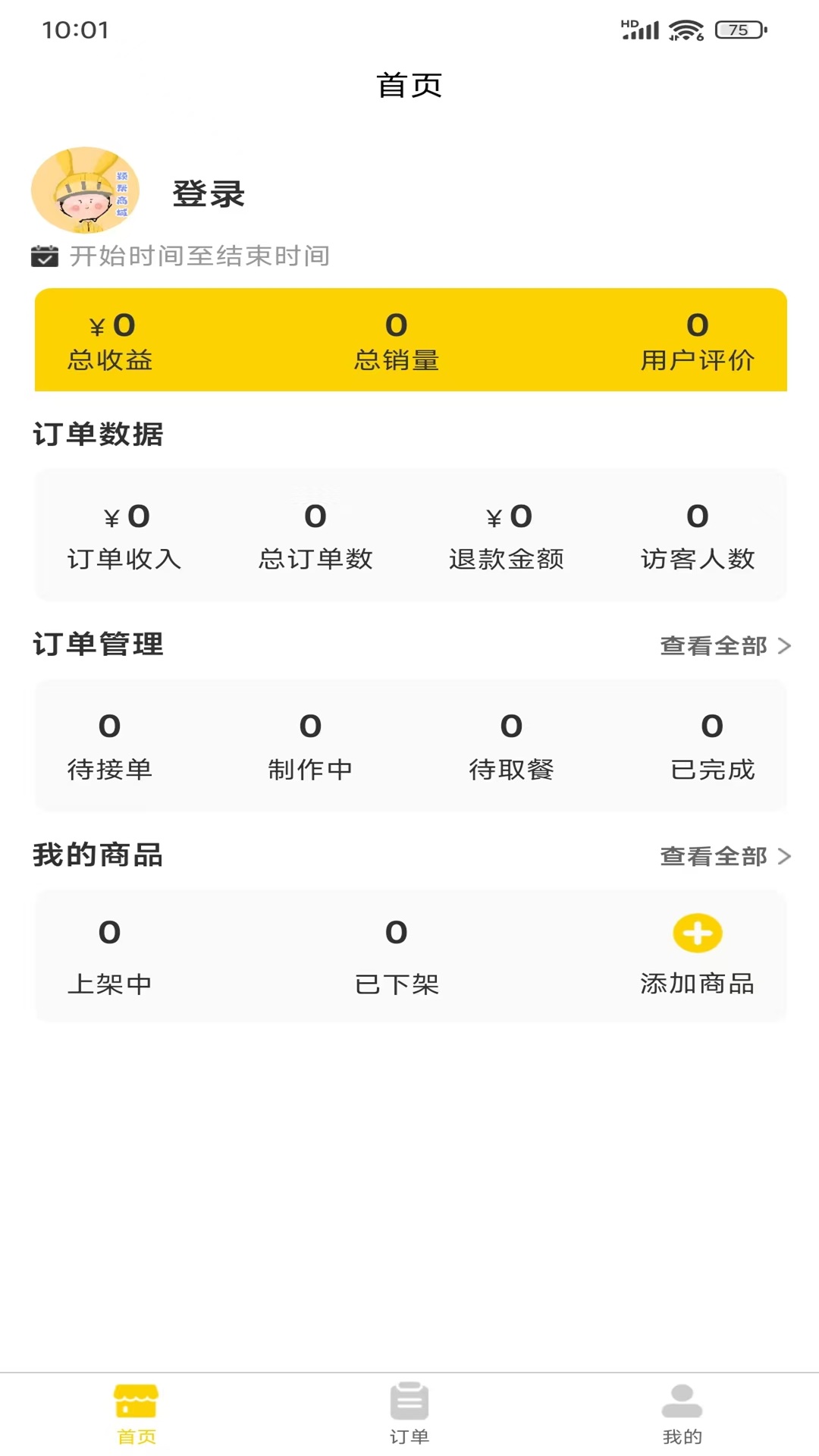Screen dimensions: 819x1456
Task: Tap 添加商品 to add a product
Action: point(698,955)
